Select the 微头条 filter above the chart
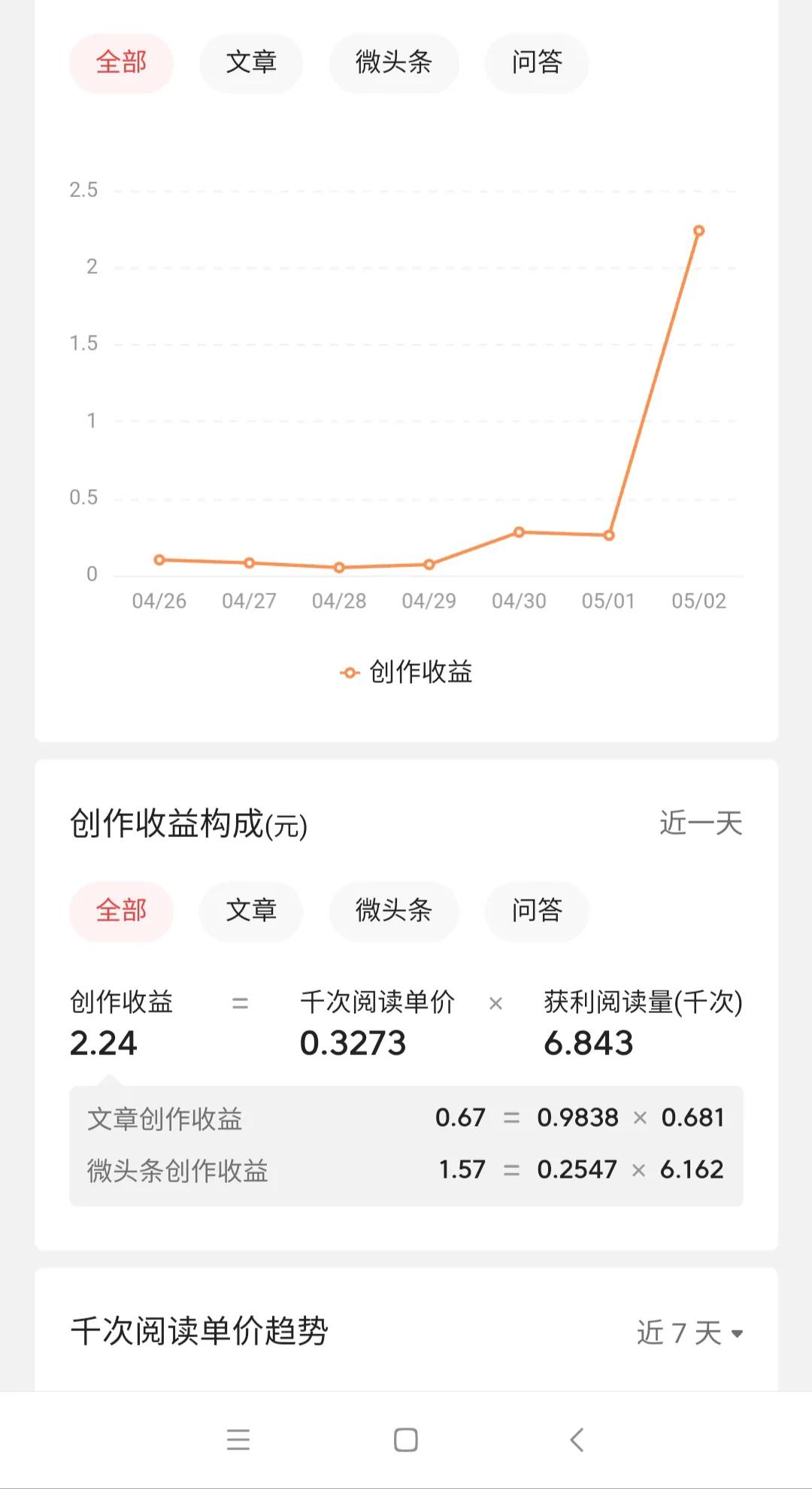The width and height of the screenshot is (812, 1489). tap(394, 64)
